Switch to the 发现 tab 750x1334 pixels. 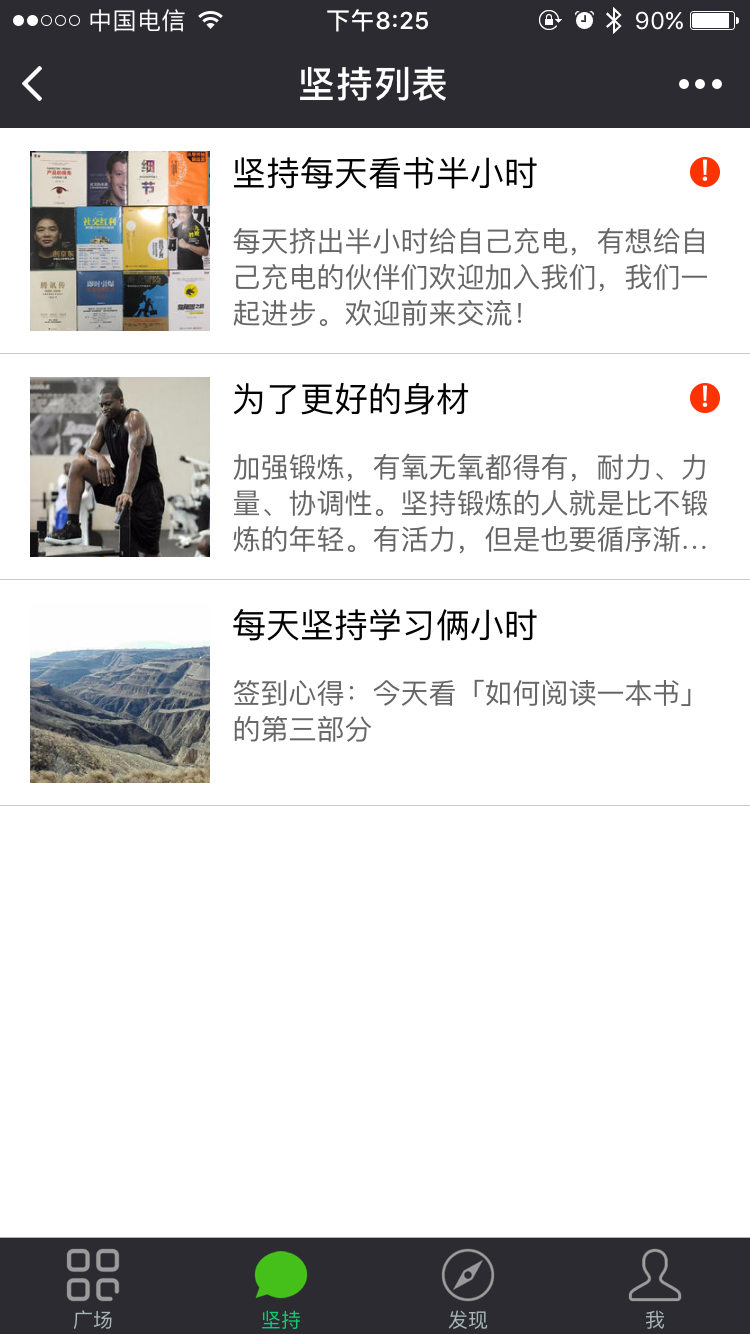pos(468,1288)
